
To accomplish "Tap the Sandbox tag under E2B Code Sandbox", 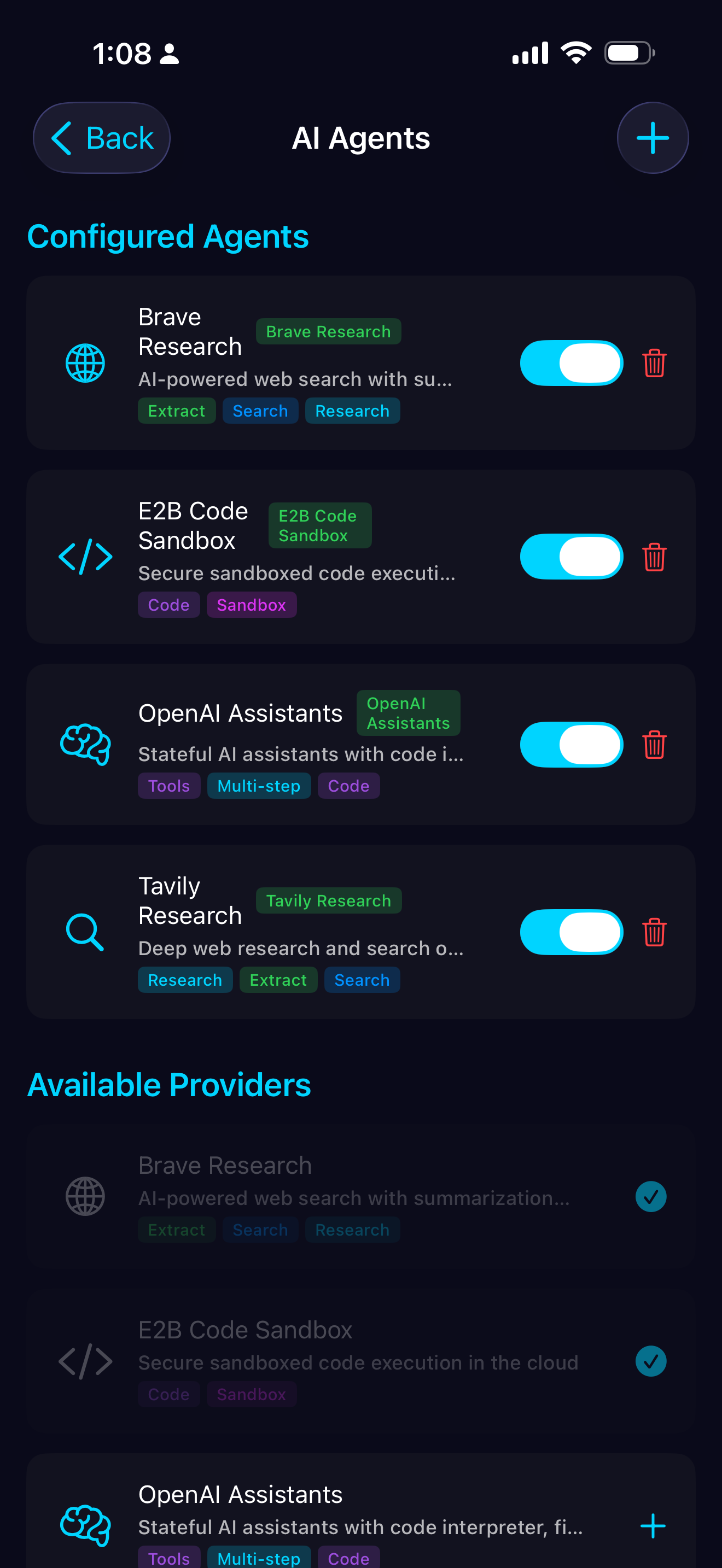I will (x=252, y=605).
